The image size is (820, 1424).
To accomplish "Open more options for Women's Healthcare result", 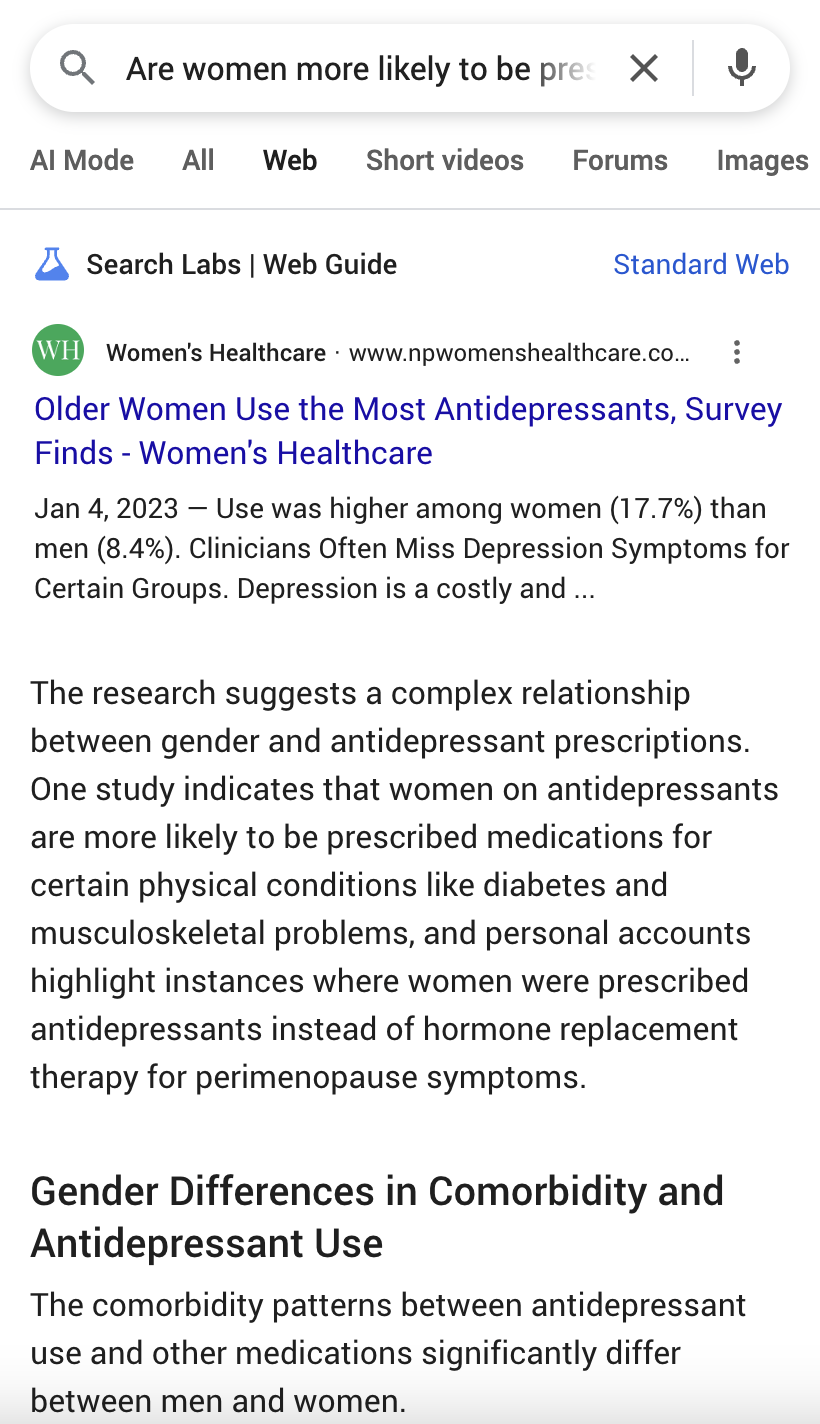I will pyautogui.click(x=737, y=352).
